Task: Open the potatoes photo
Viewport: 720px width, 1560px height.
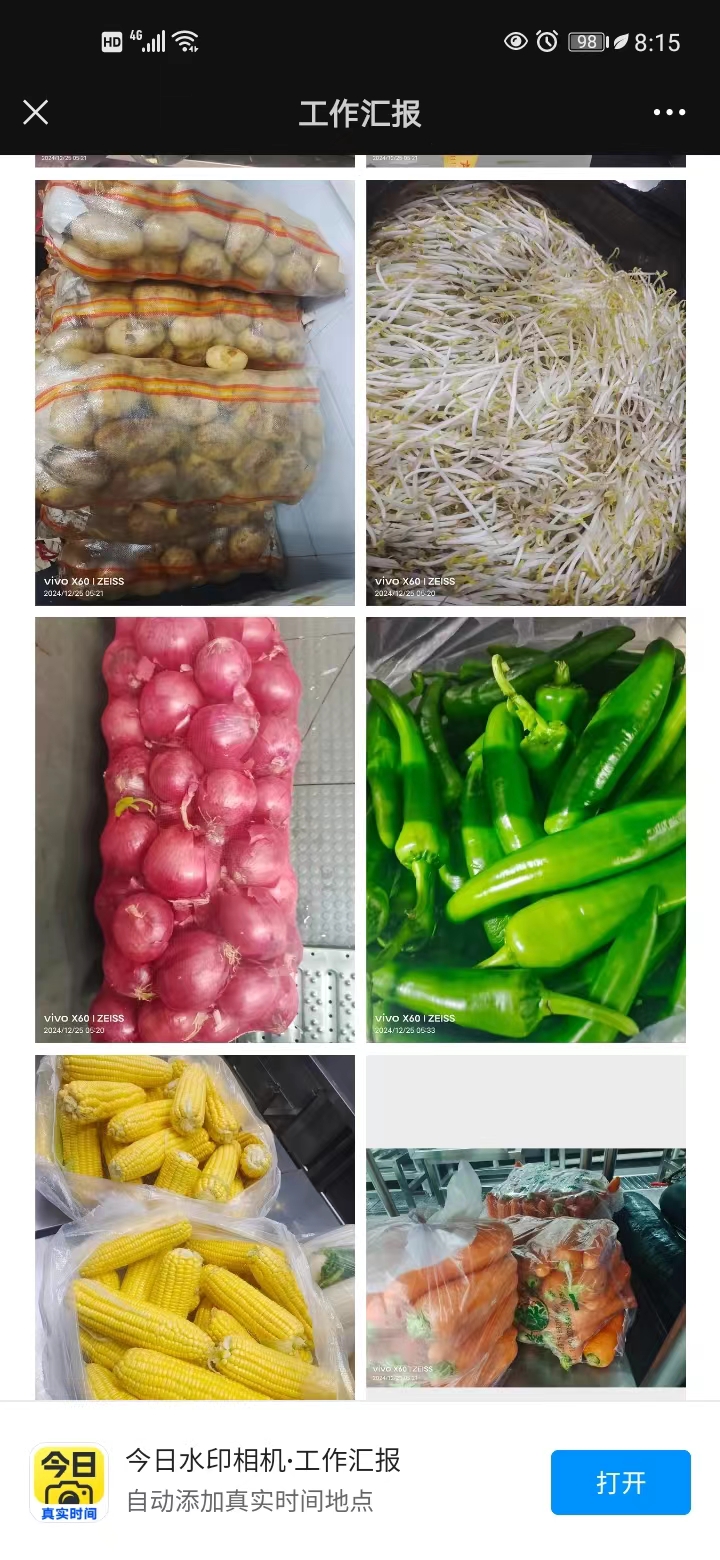Action: pyautogui.click(x=195, y=392)
